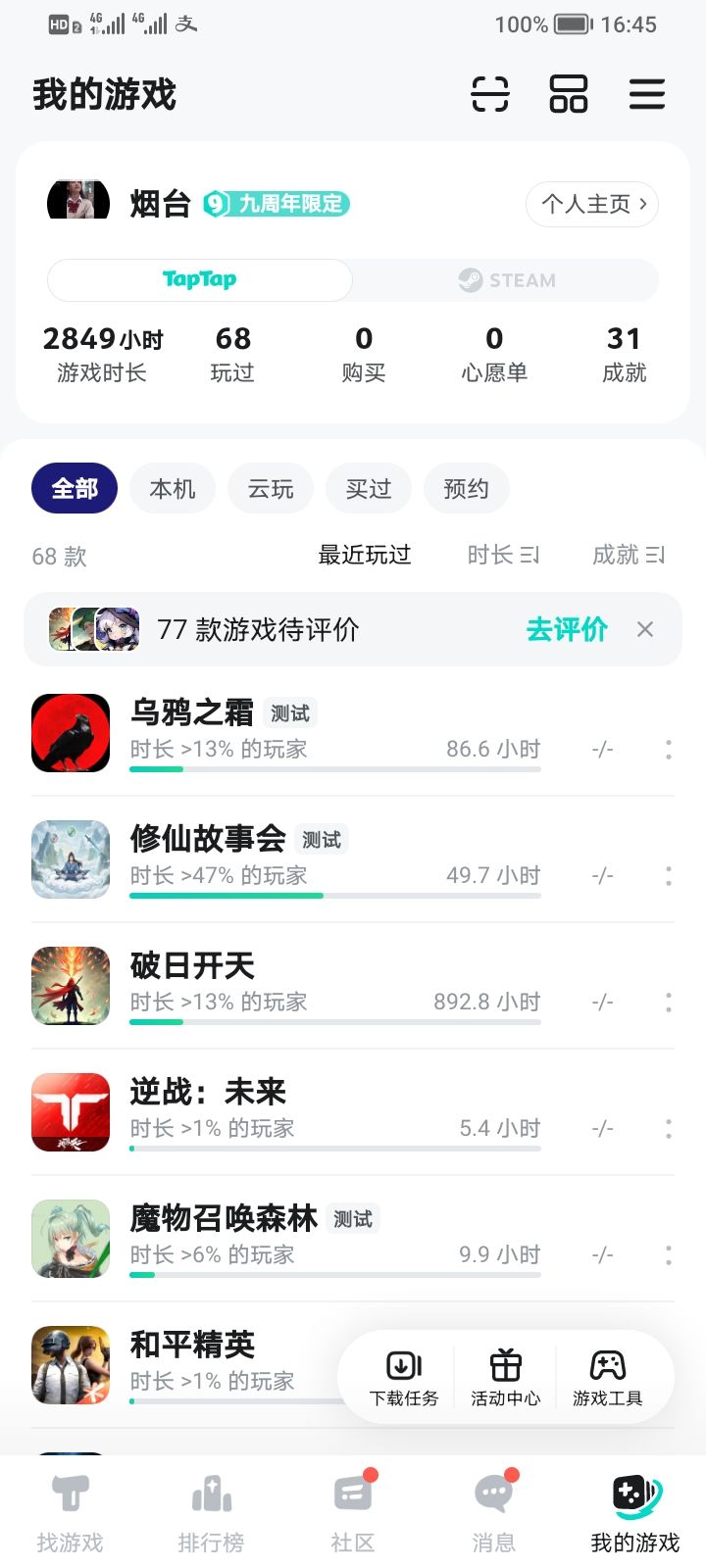Go to the 找游戏 tab
The height and width of the screenshot is (1568, 706).
[71, 1514]
